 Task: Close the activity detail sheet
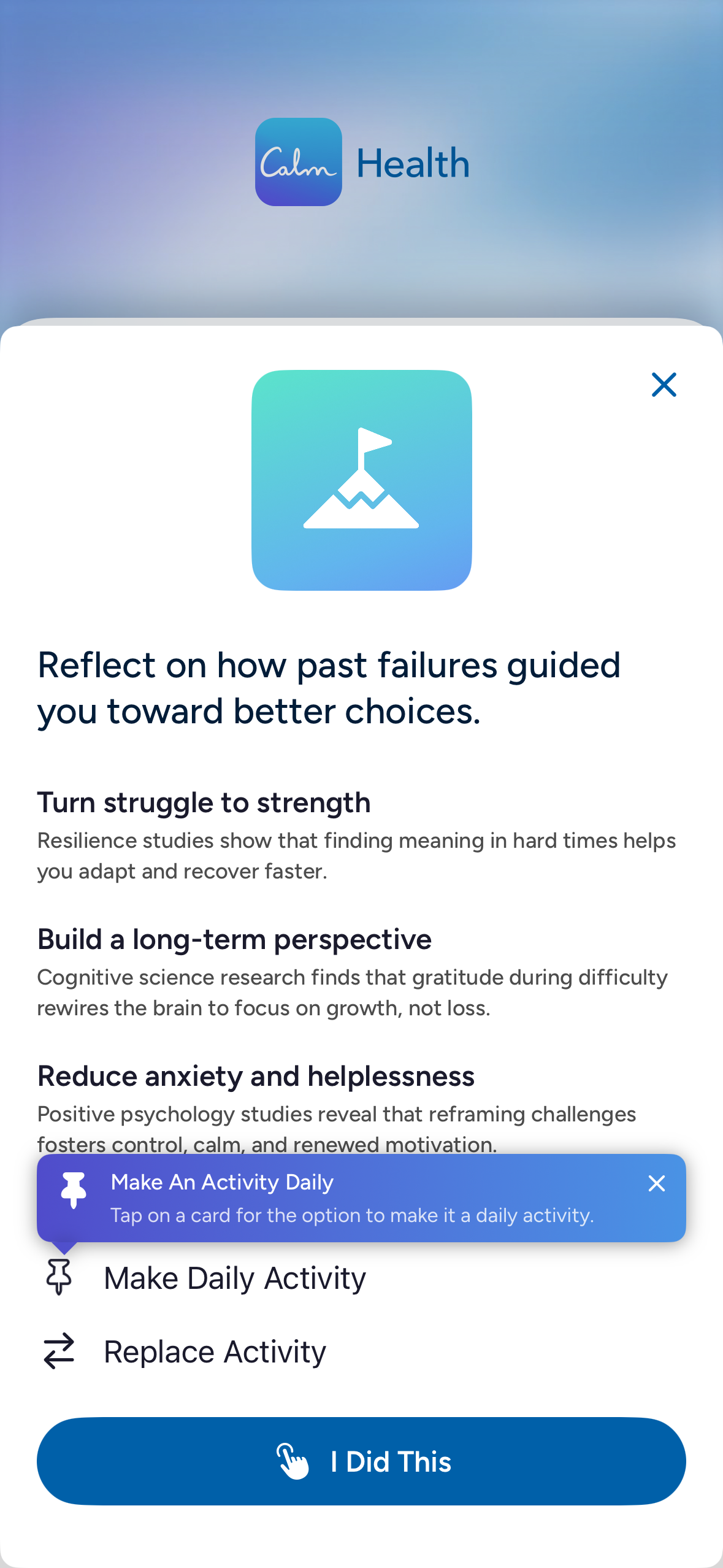(x=664, y=385)
